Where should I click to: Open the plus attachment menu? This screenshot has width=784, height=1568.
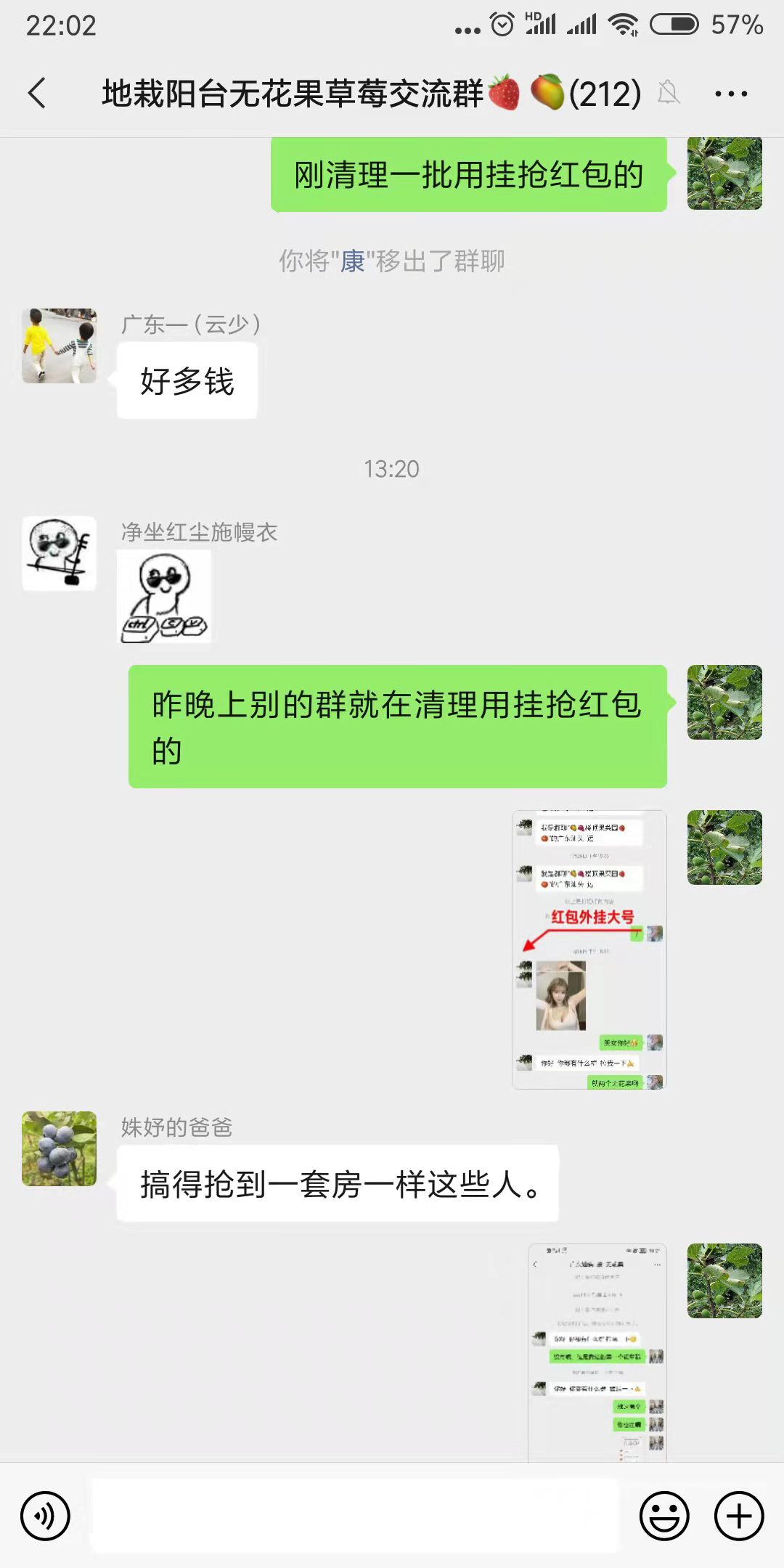pos(739,1516)
